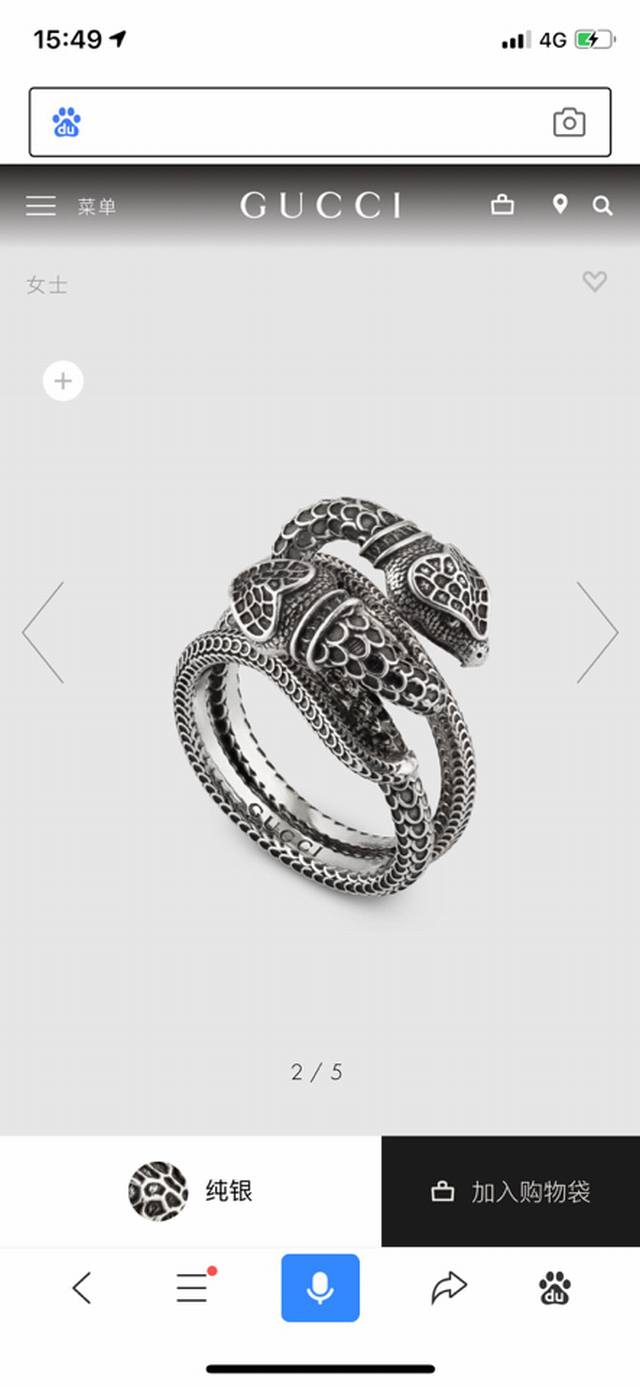Image resolution: width=640 pixels, height=1387 pixels.
Task: Open the browser menu with red dot
Action: [192, 1288]
